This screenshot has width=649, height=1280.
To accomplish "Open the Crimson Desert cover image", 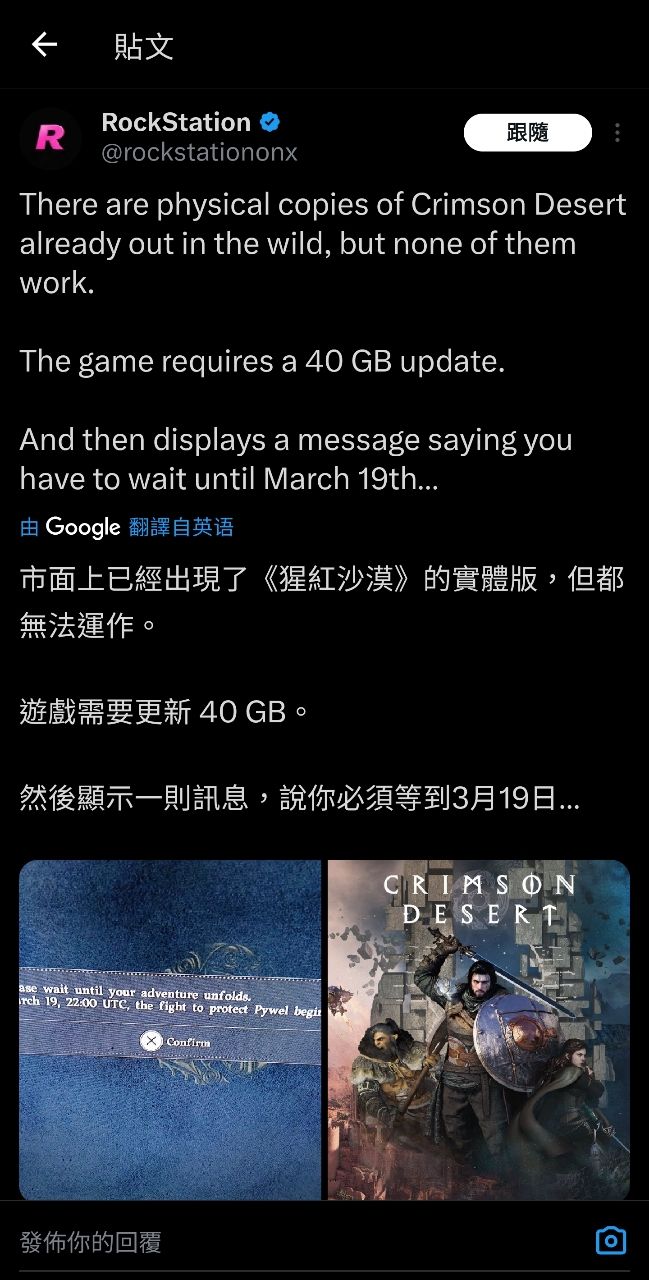I will point(479,1029).
